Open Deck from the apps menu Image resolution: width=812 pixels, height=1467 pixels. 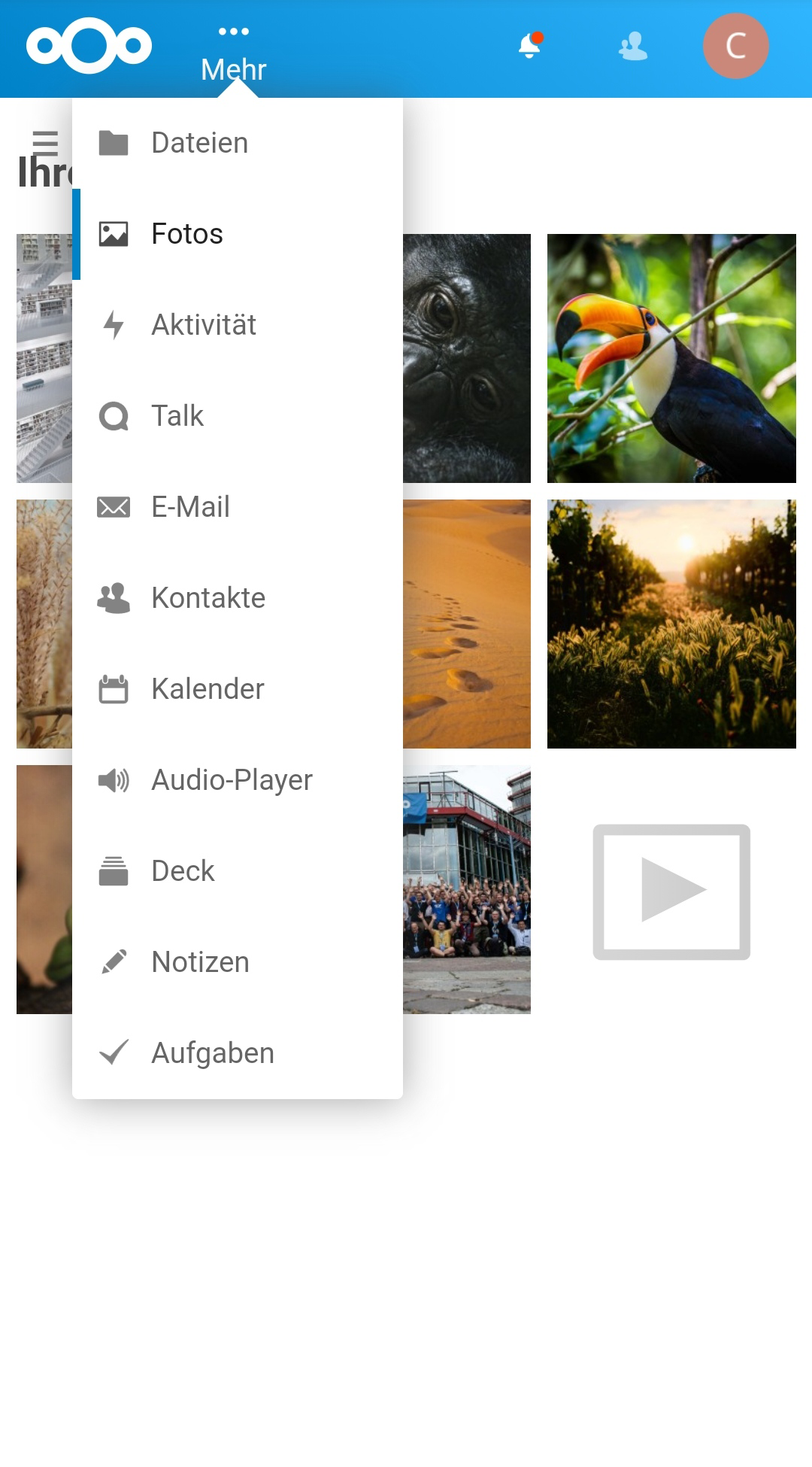click(x=183, y=871)
